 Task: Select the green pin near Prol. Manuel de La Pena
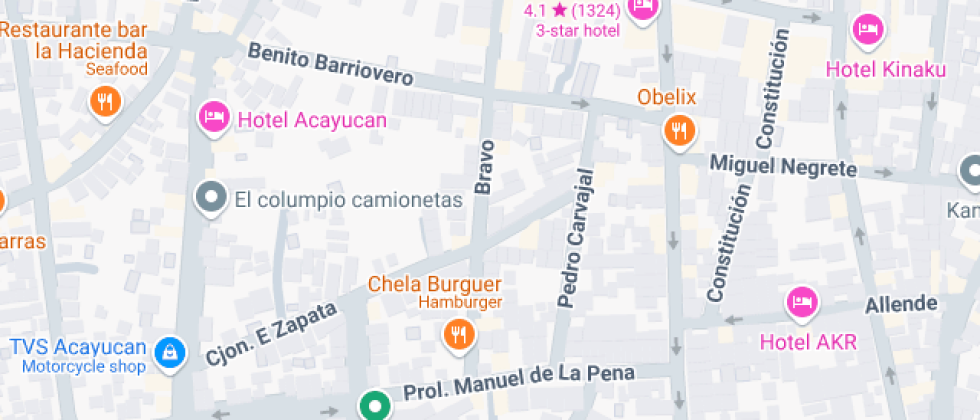click(x=376, y=405)
